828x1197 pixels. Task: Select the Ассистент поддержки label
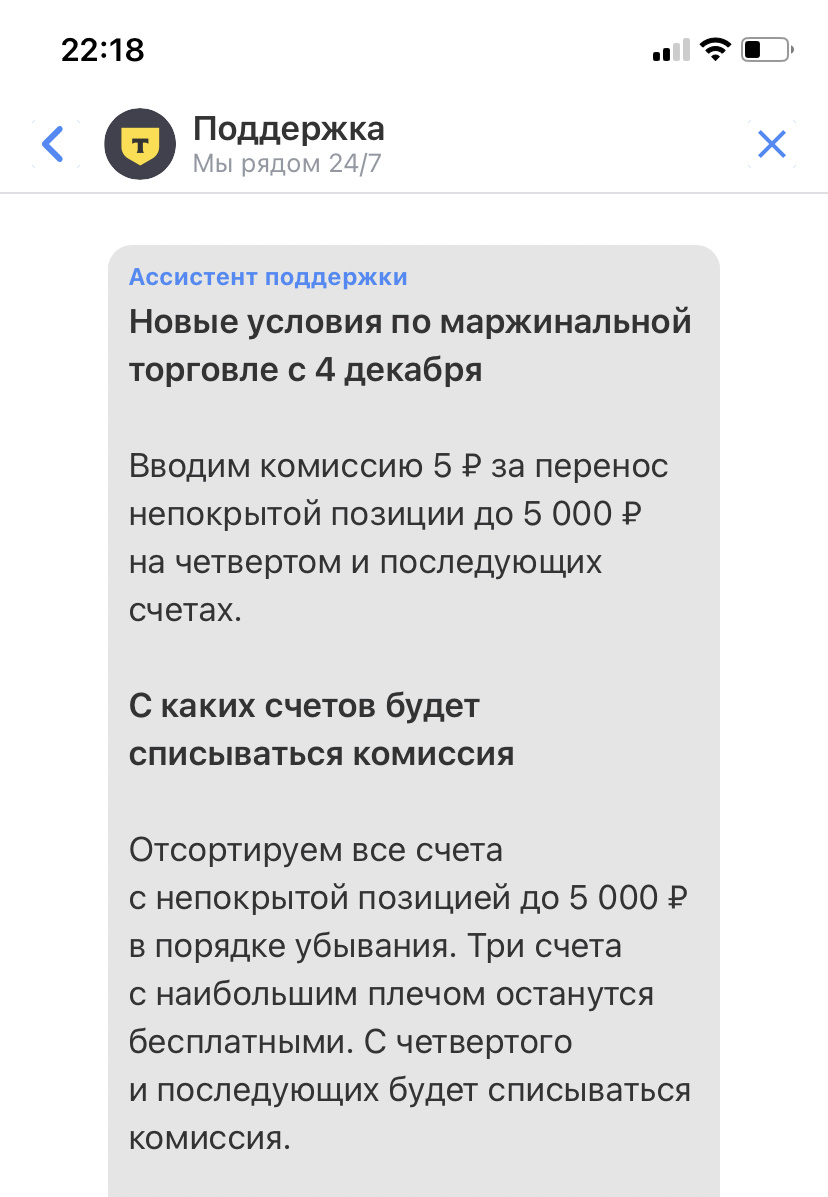268,277
